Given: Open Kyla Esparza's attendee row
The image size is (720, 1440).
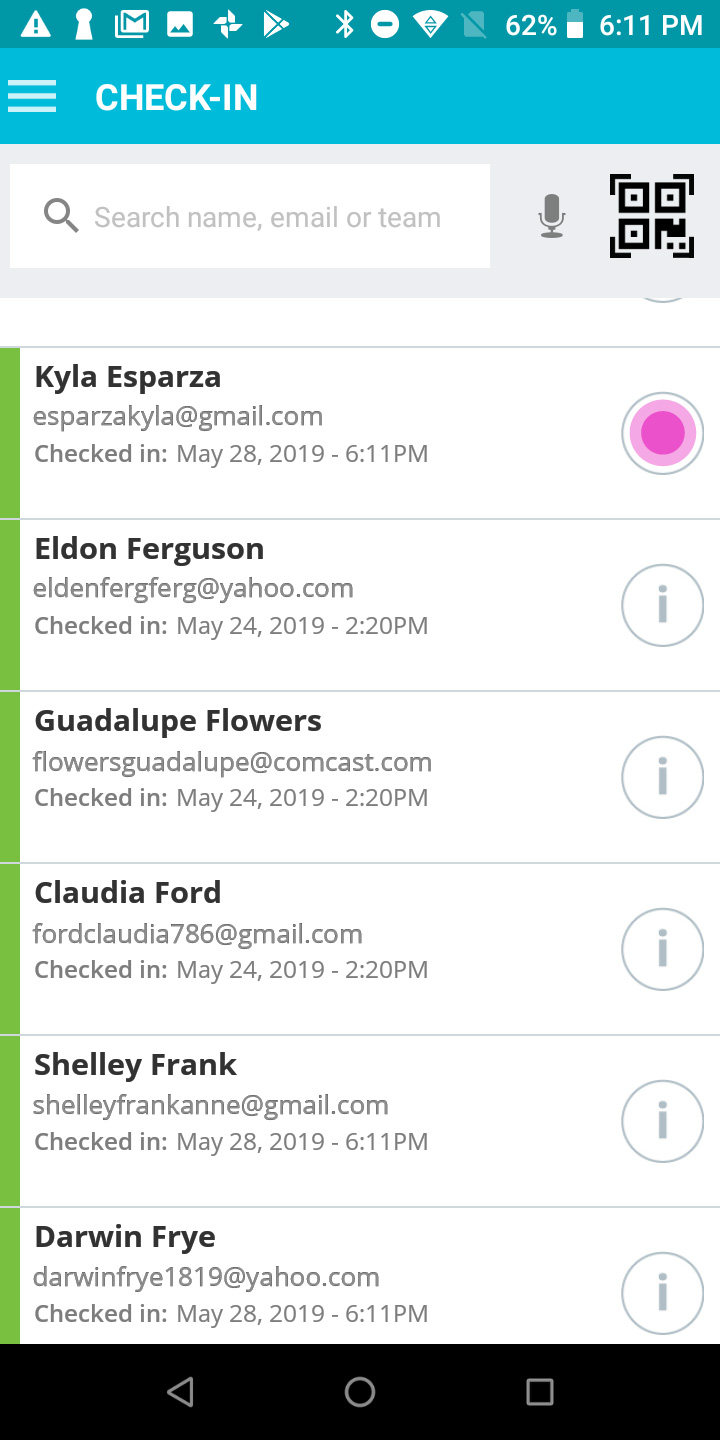Looking at the screenshot, I should (x=360, y=433).
